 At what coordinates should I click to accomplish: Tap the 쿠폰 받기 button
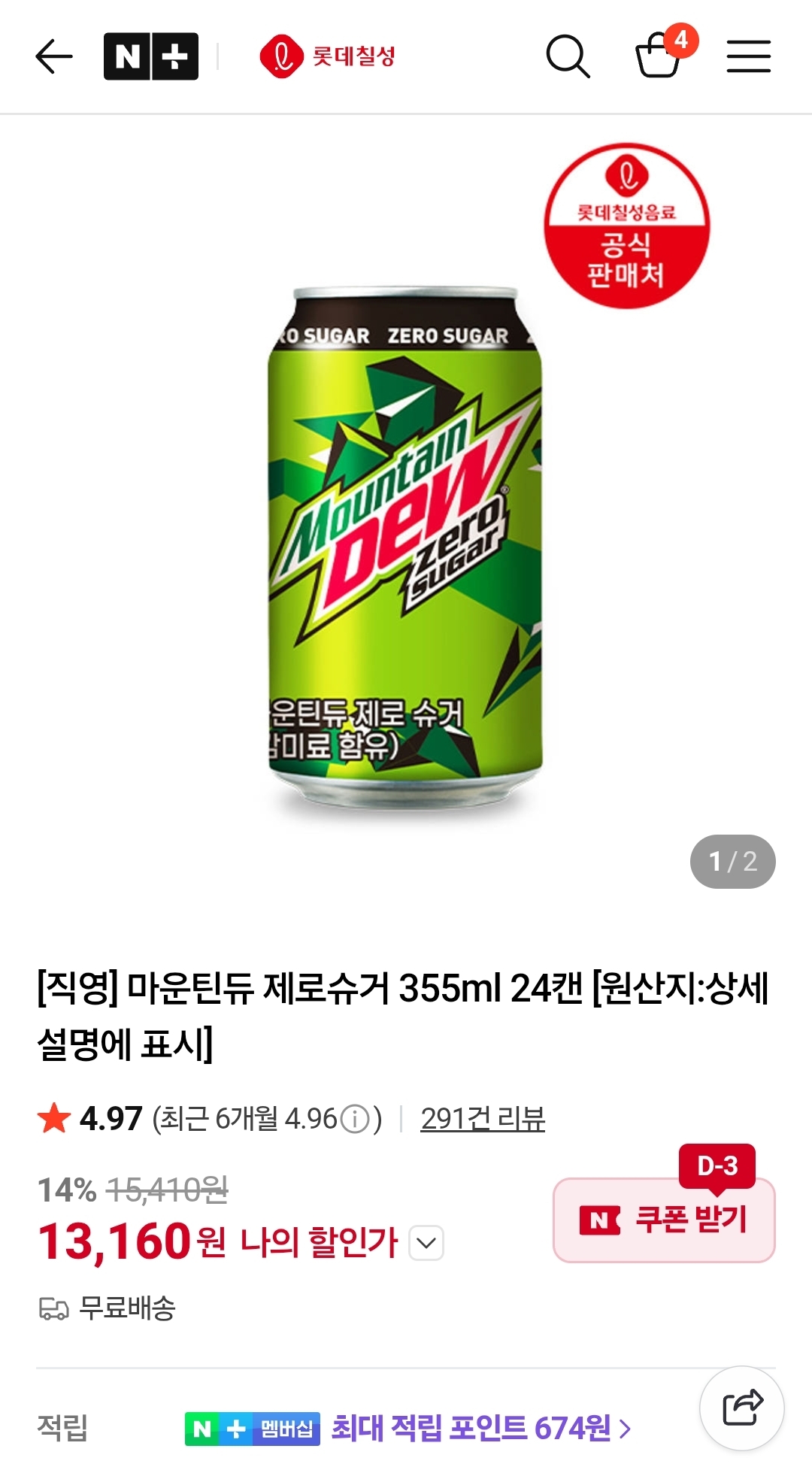point(663,1220)
